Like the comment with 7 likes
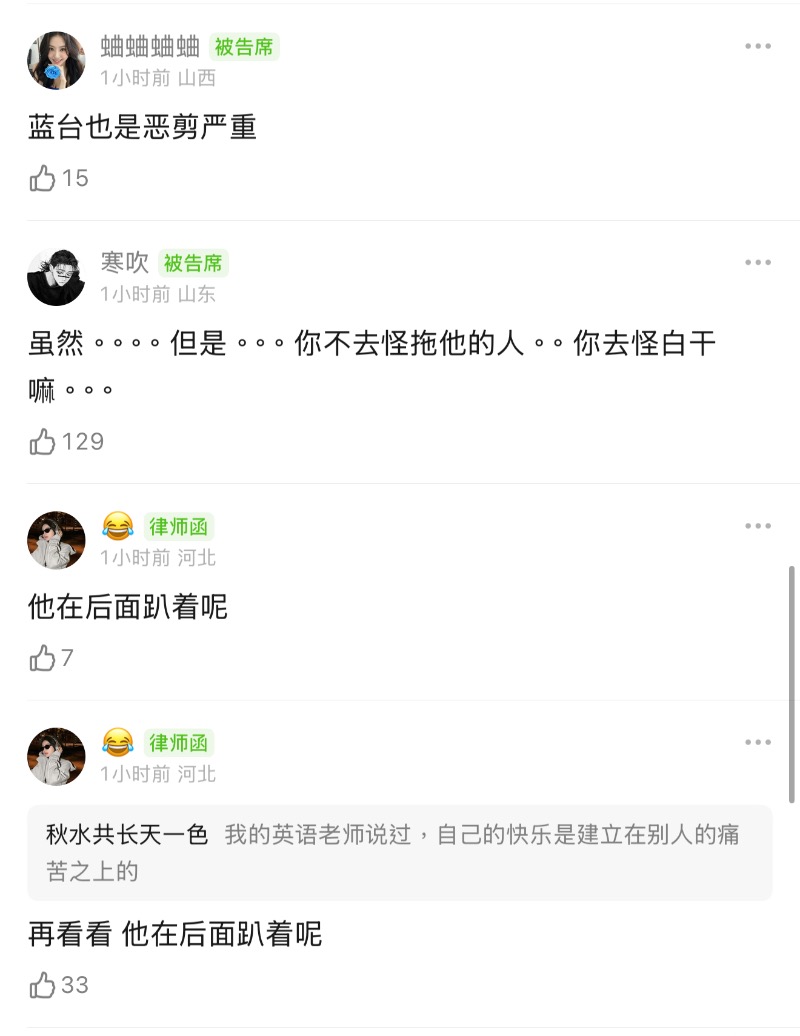 click(43, 658)
